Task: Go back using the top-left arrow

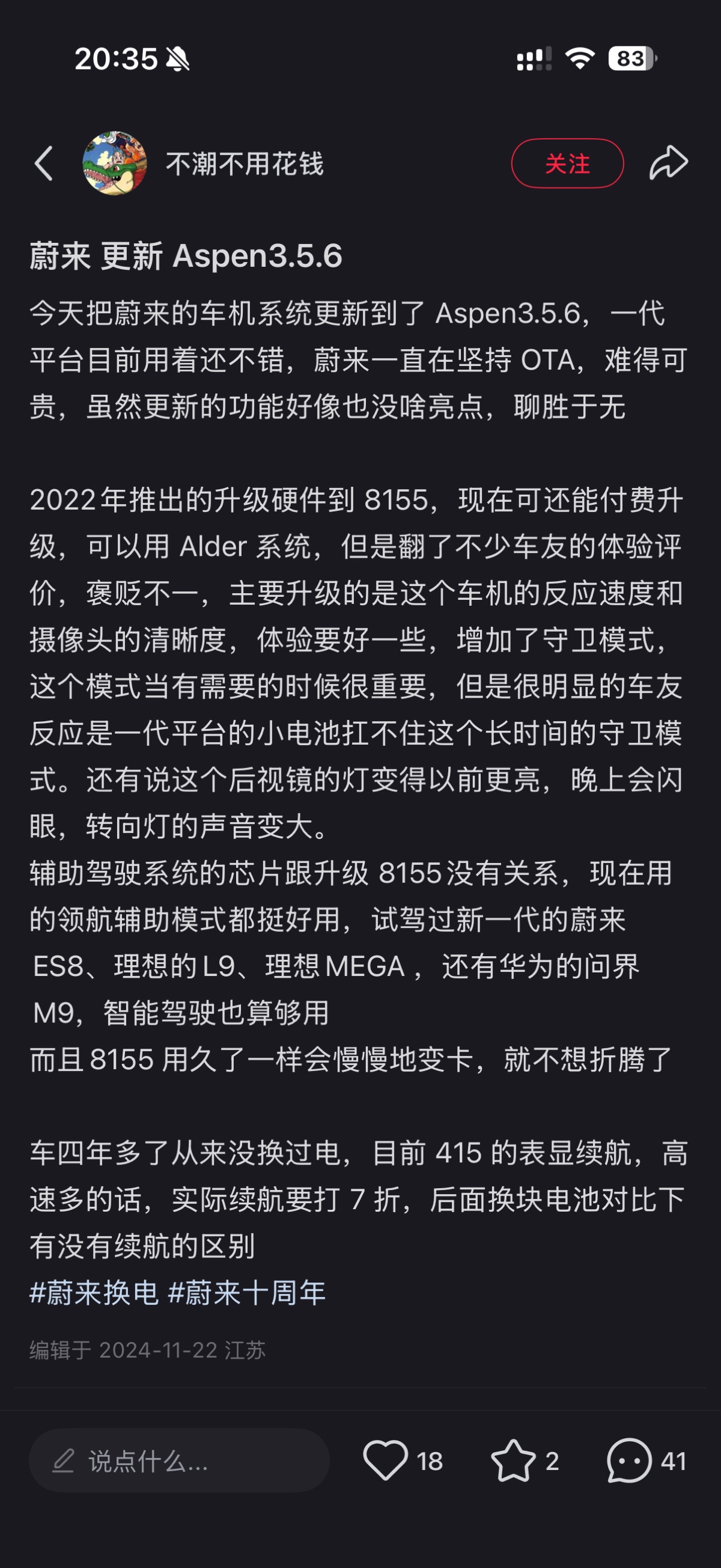Action: click(44, 163)
